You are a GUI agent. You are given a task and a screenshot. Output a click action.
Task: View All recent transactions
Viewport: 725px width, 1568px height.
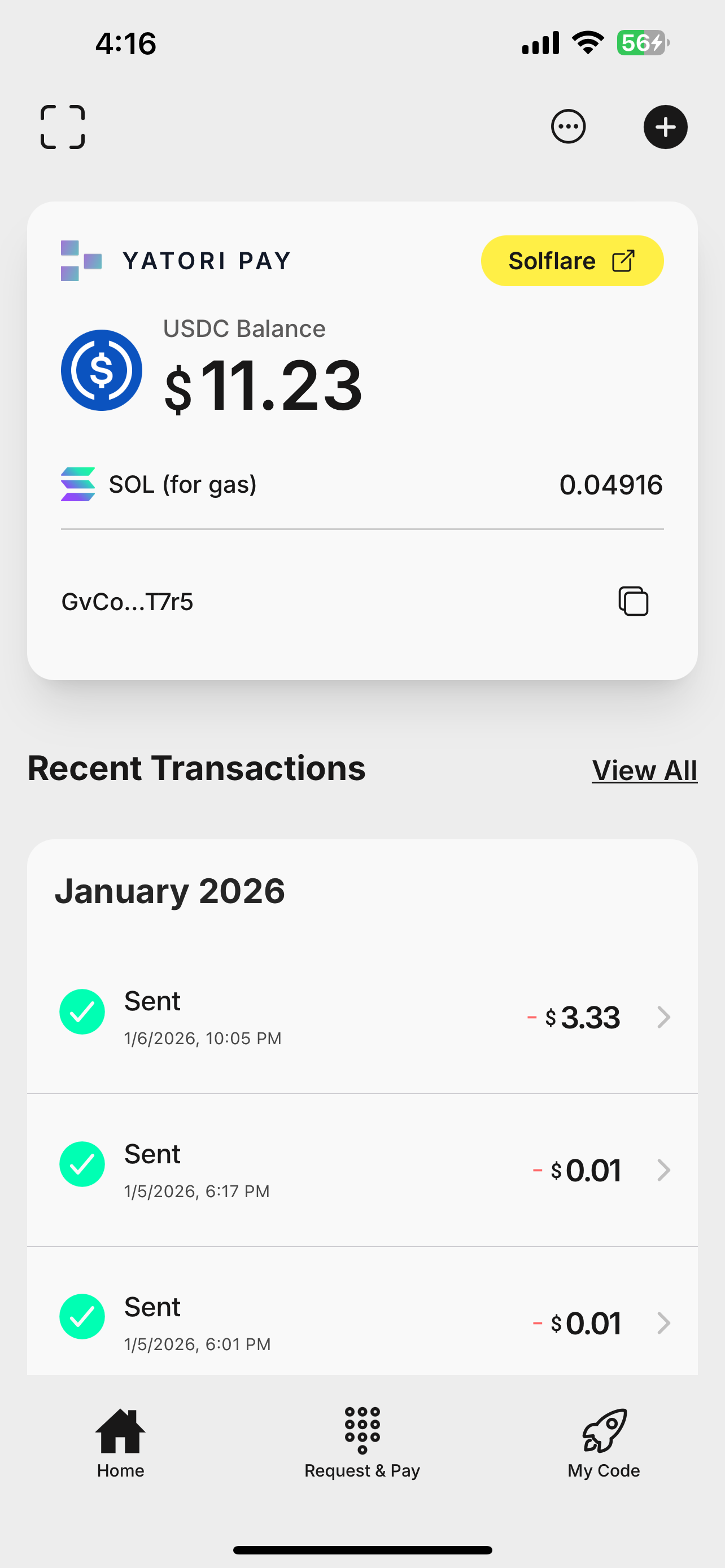click(x=644, y=769)
